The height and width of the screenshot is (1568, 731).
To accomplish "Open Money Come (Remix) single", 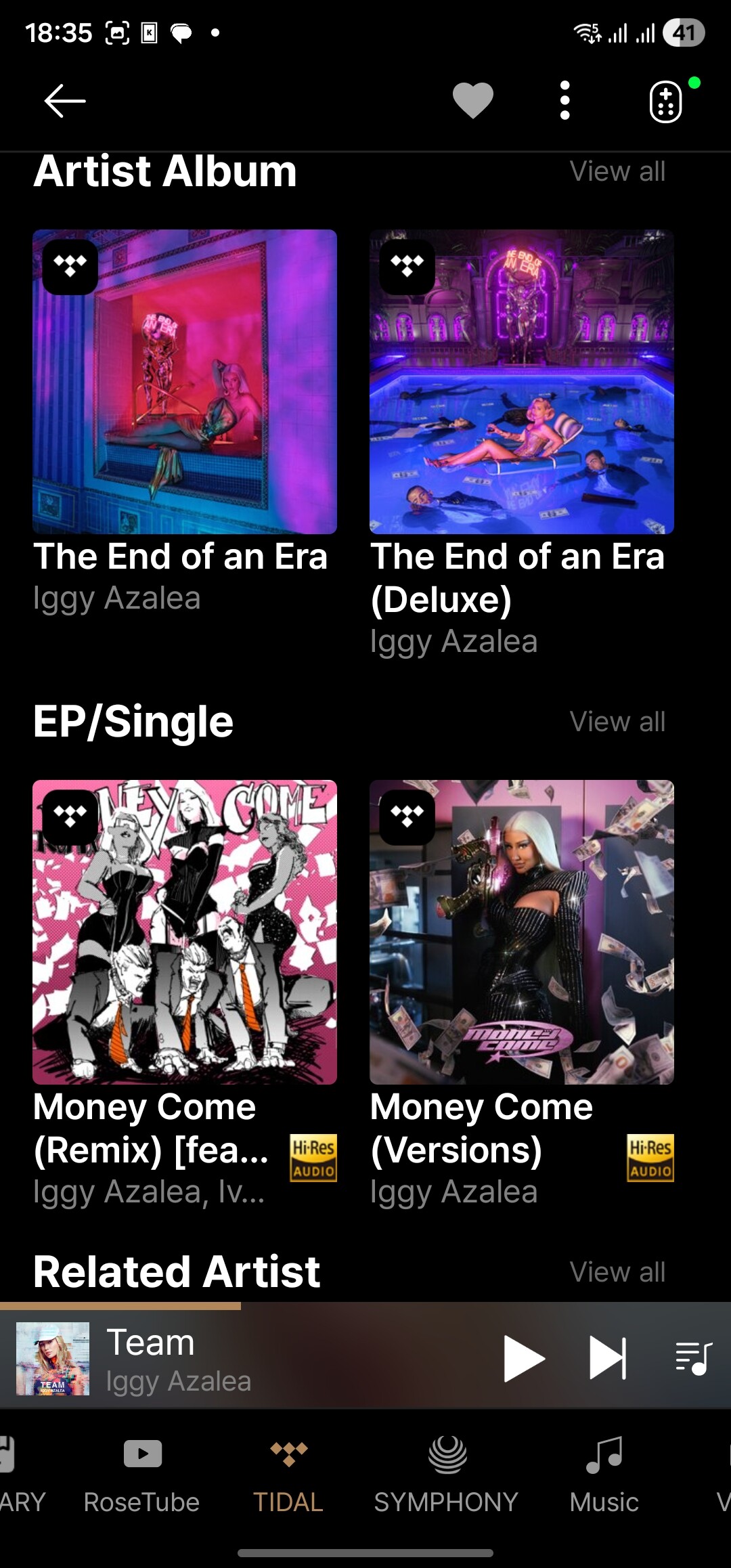I will coord(185,932).
